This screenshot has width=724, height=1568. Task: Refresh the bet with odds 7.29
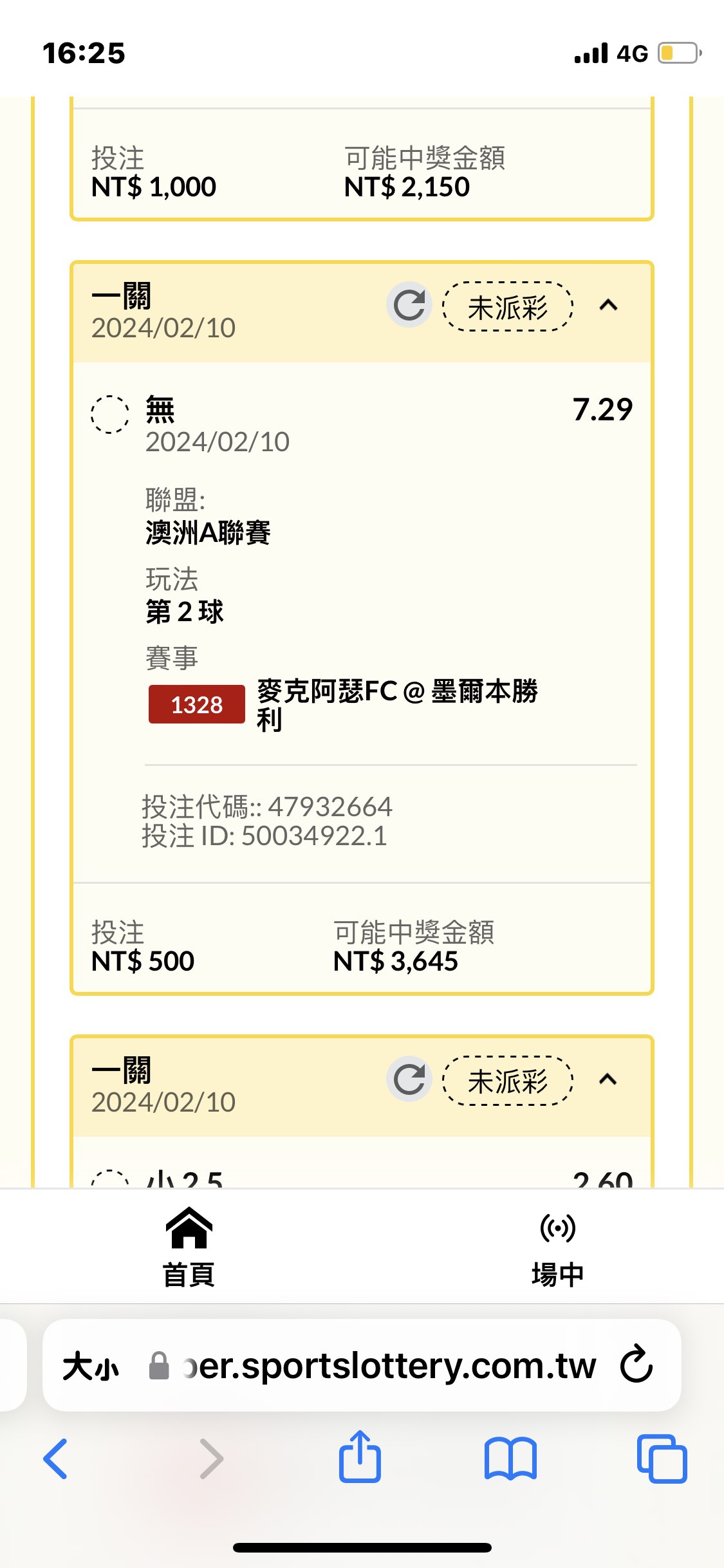(x=409, y=305)
